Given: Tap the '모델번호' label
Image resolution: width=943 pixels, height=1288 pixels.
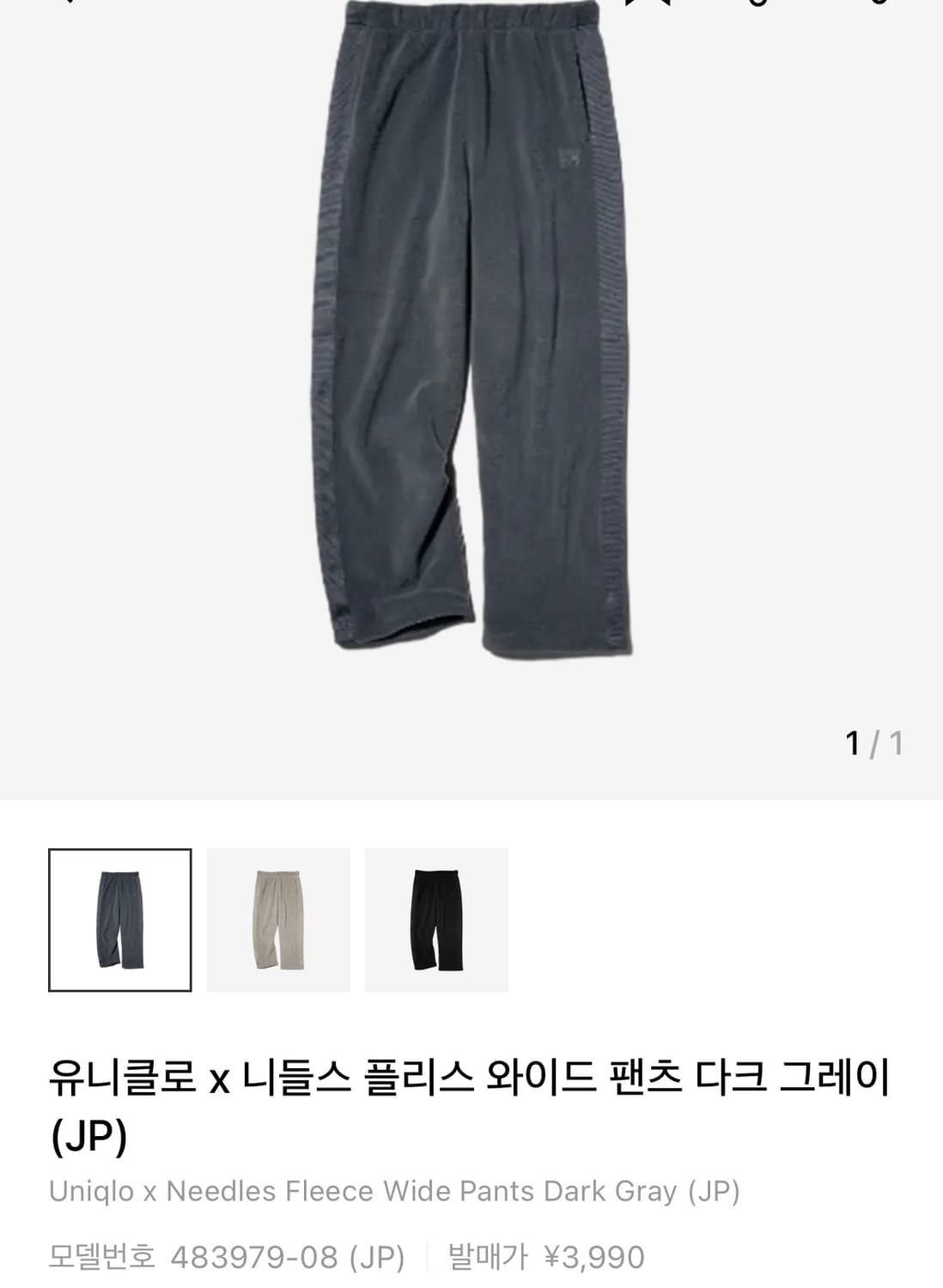Looking at the screenshot, I should click(101, 1256).
